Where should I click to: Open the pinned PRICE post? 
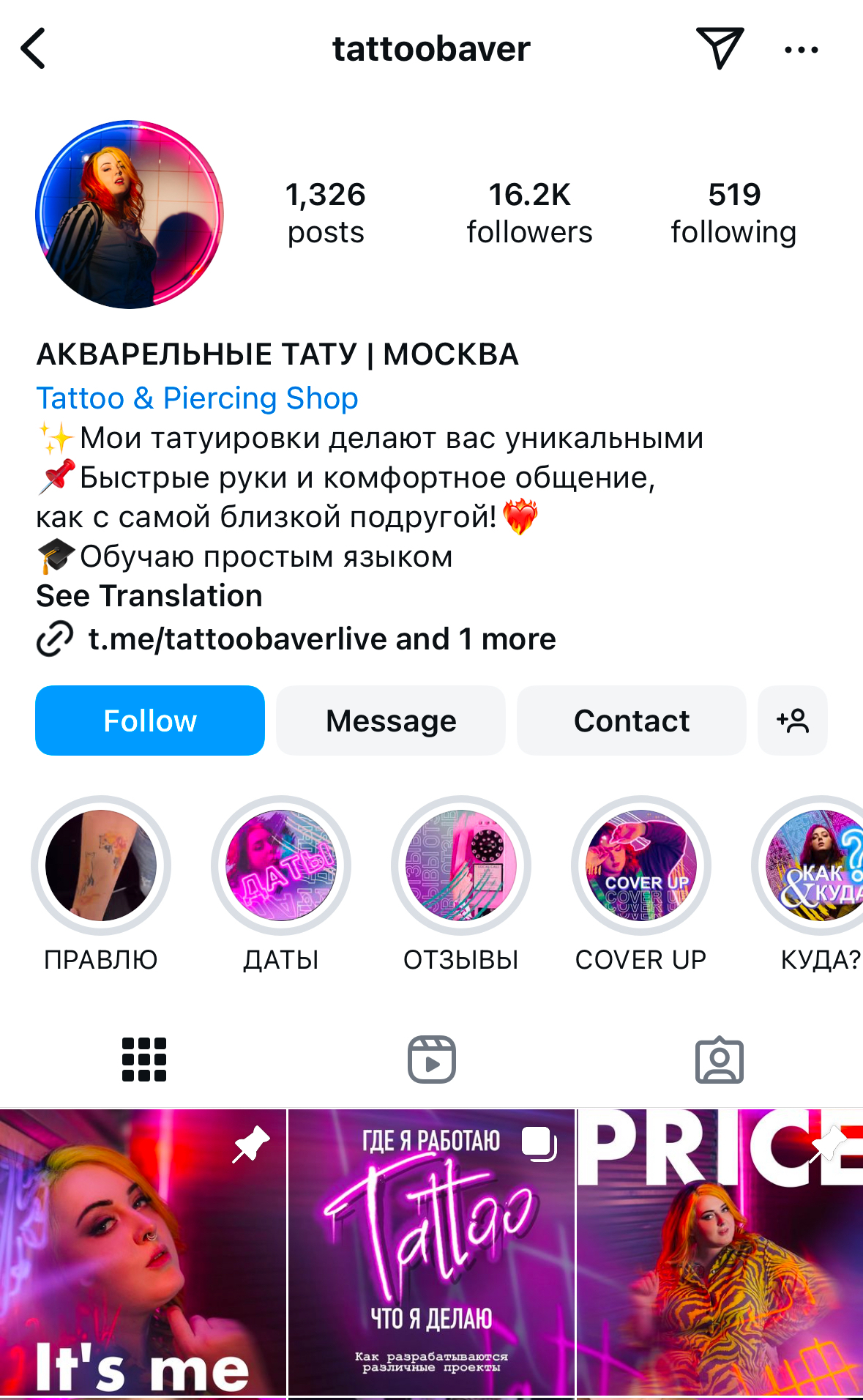pos(720,1252)
